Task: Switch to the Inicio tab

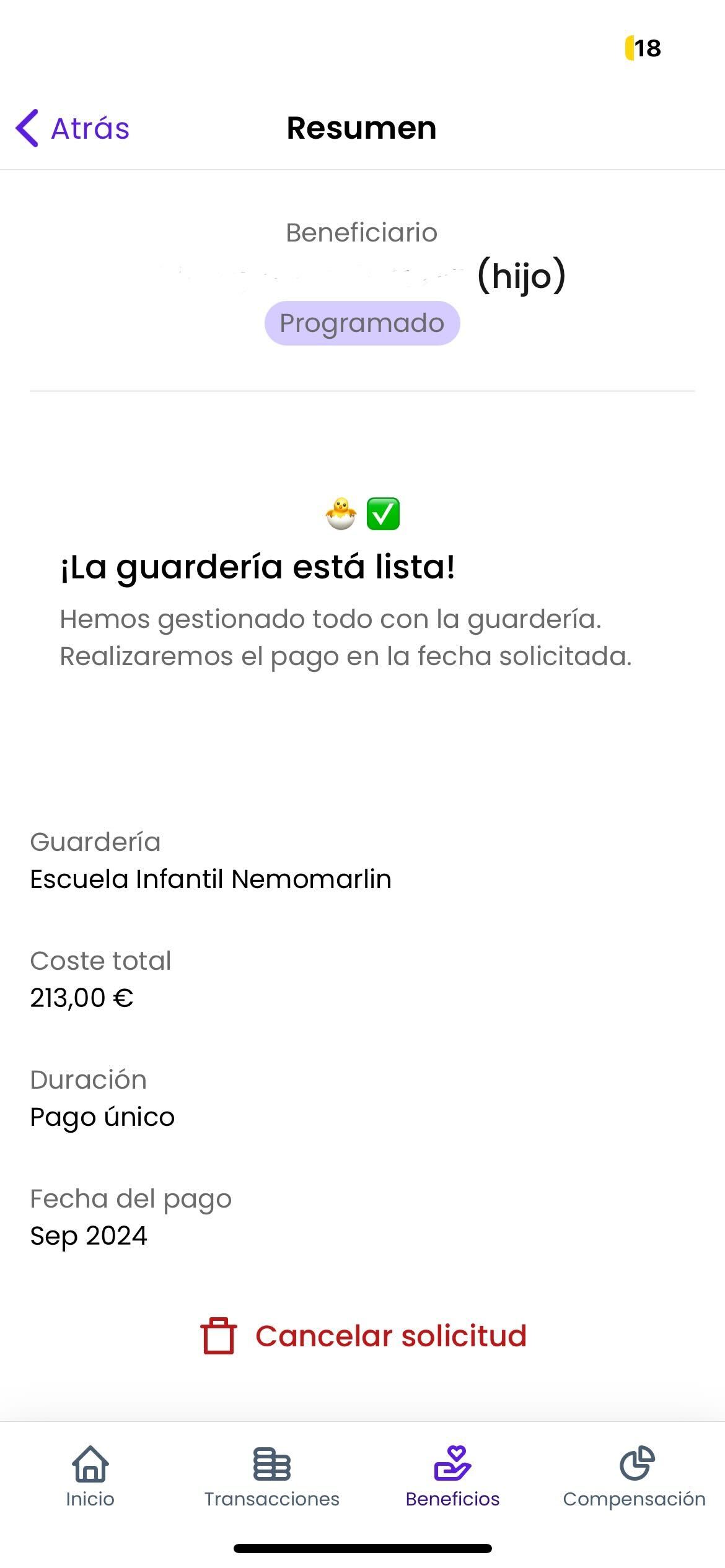Action: click(x=90, y=1477)
